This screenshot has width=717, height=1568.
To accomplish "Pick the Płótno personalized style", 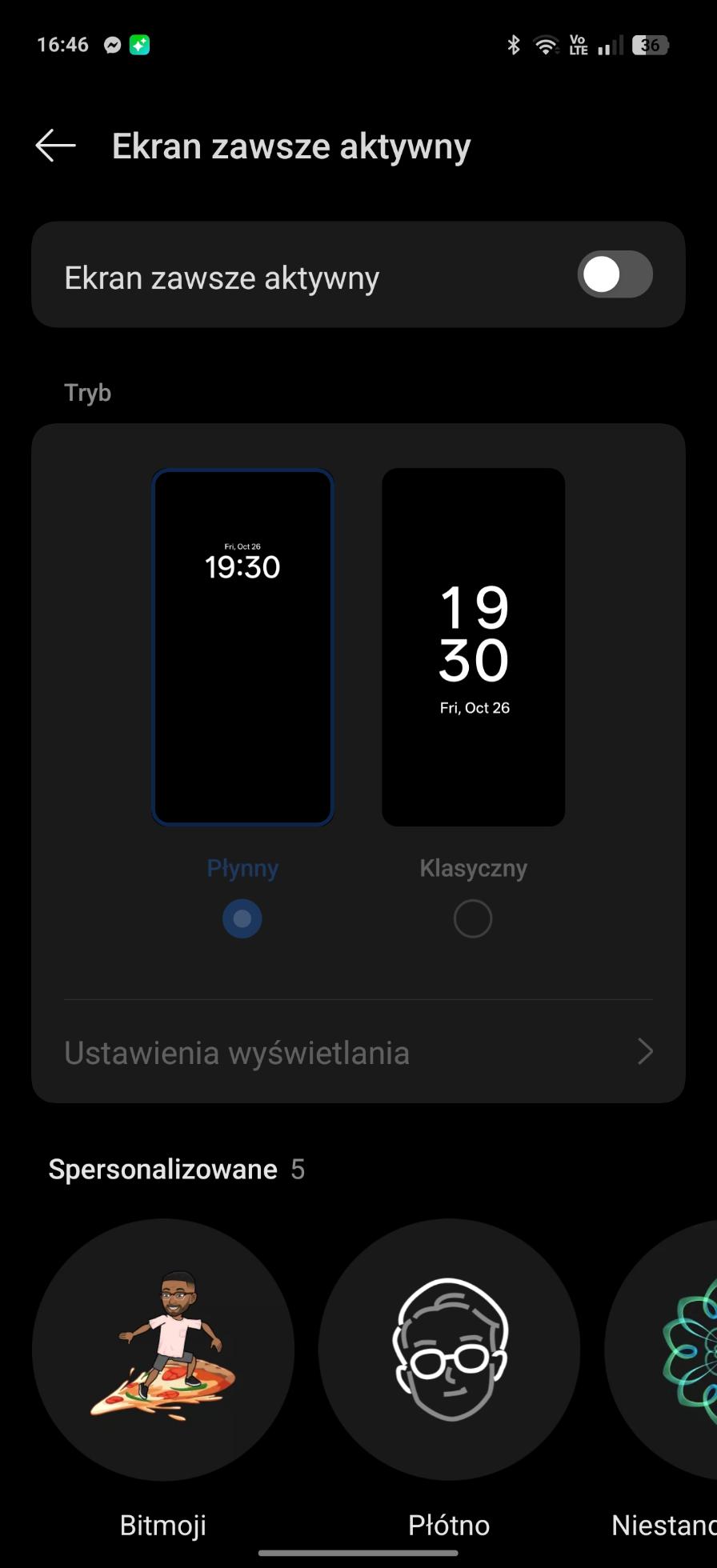I will [x=449, y=1350].
